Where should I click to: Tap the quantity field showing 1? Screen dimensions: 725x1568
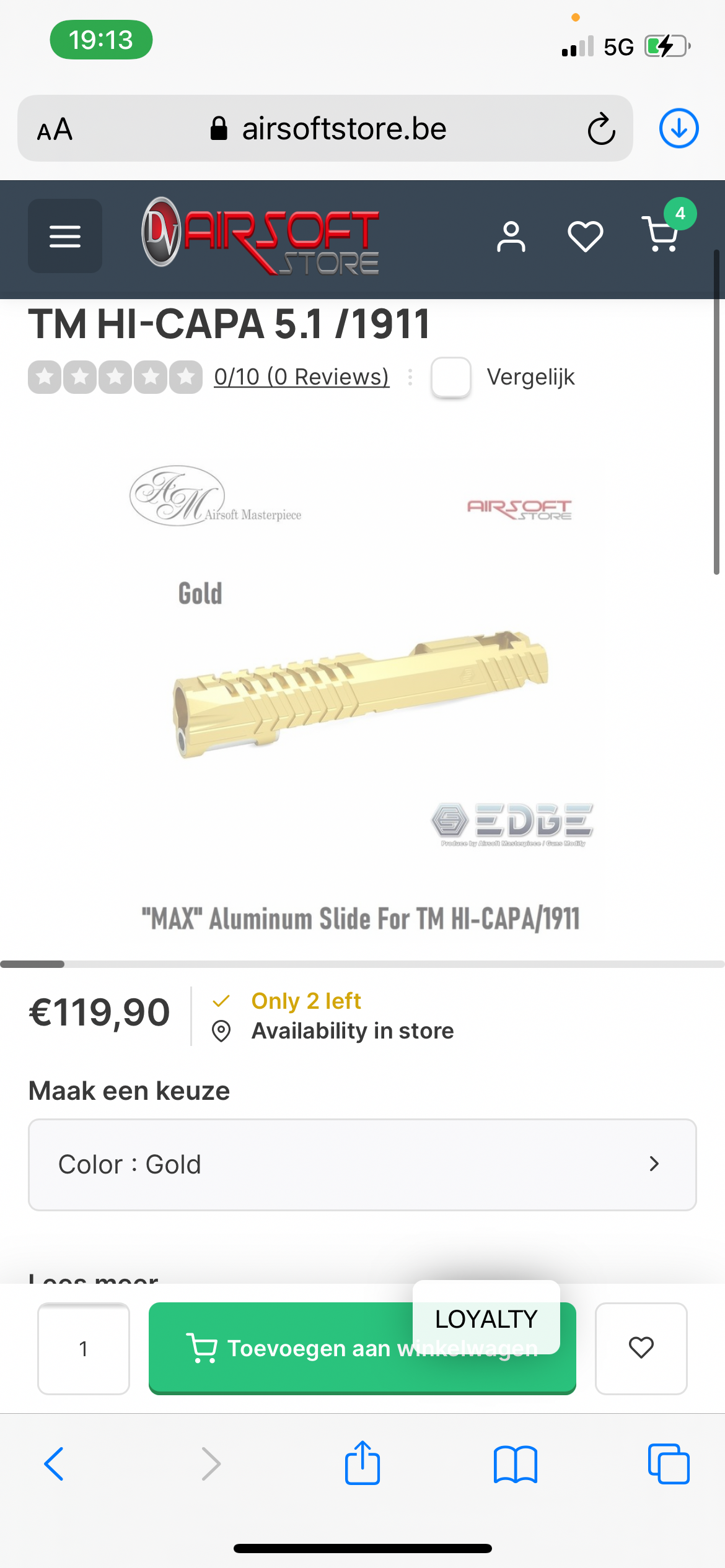pyautogui.click(x=84, y=1349)
